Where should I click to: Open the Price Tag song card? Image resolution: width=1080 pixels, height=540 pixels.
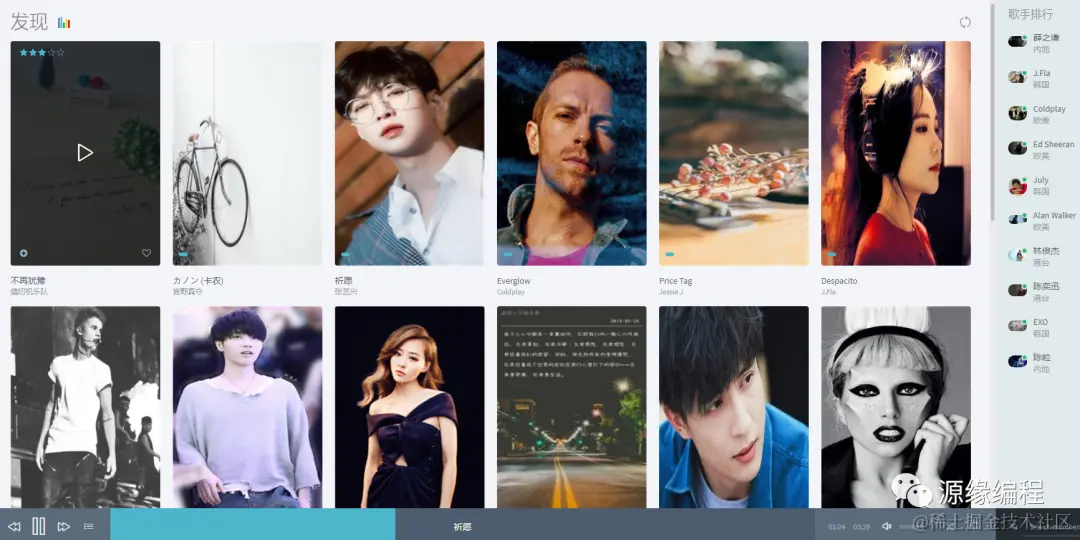click(x=733, y=153)
